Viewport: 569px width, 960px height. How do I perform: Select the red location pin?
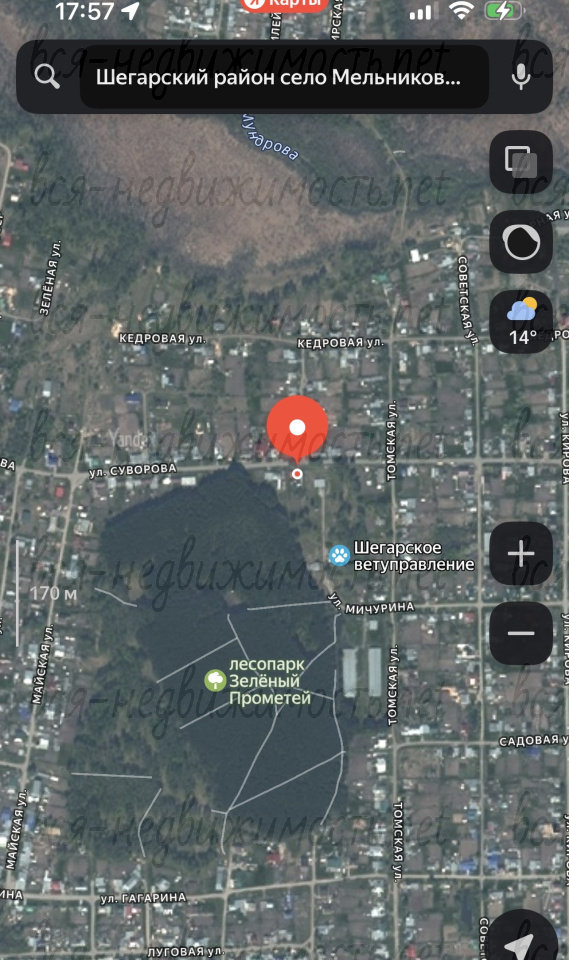click(x=297, y=430)
